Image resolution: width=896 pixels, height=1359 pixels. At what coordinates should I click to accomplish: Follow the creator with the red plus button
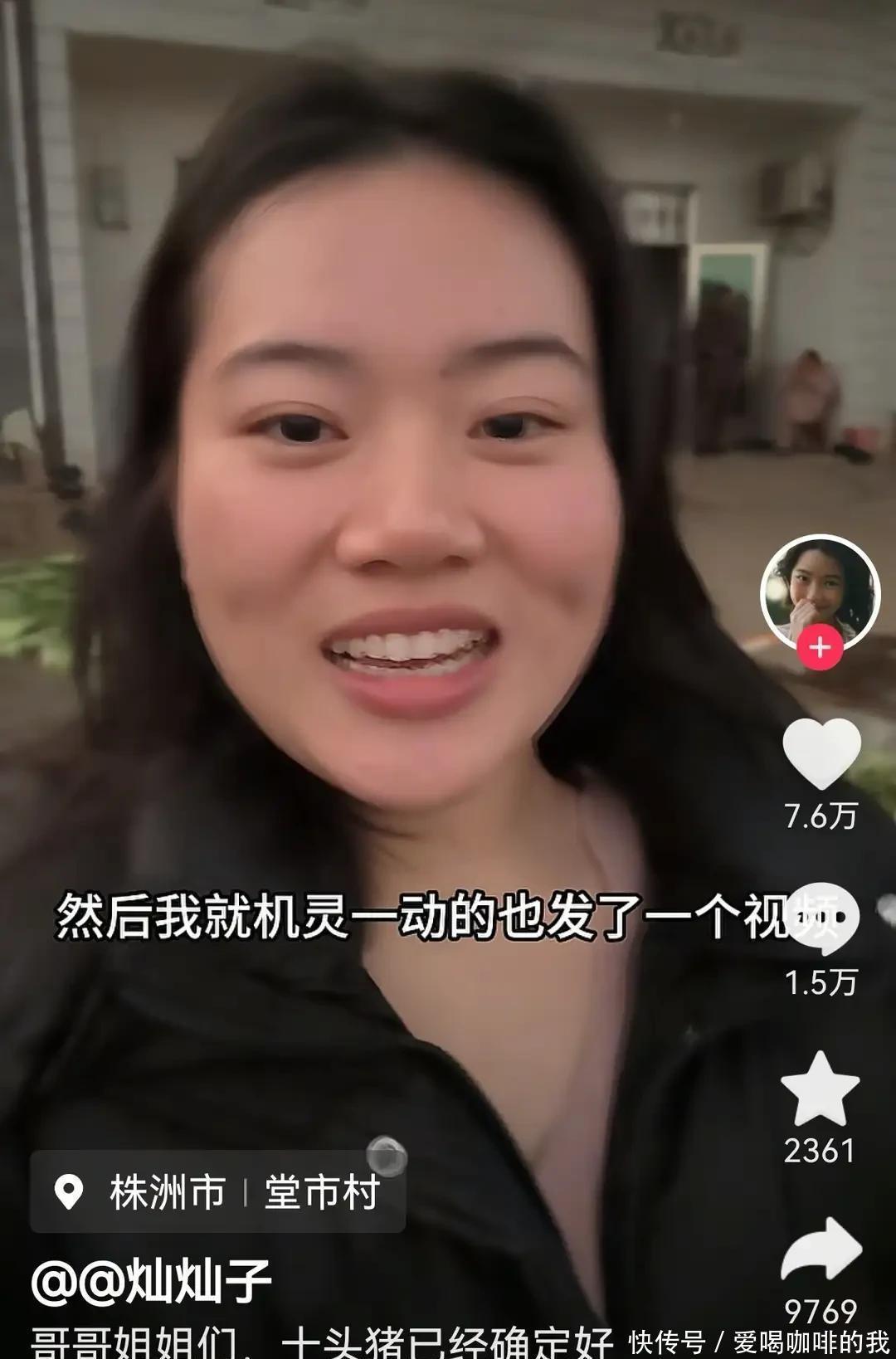pyautogui.click(x=820, y=647)
